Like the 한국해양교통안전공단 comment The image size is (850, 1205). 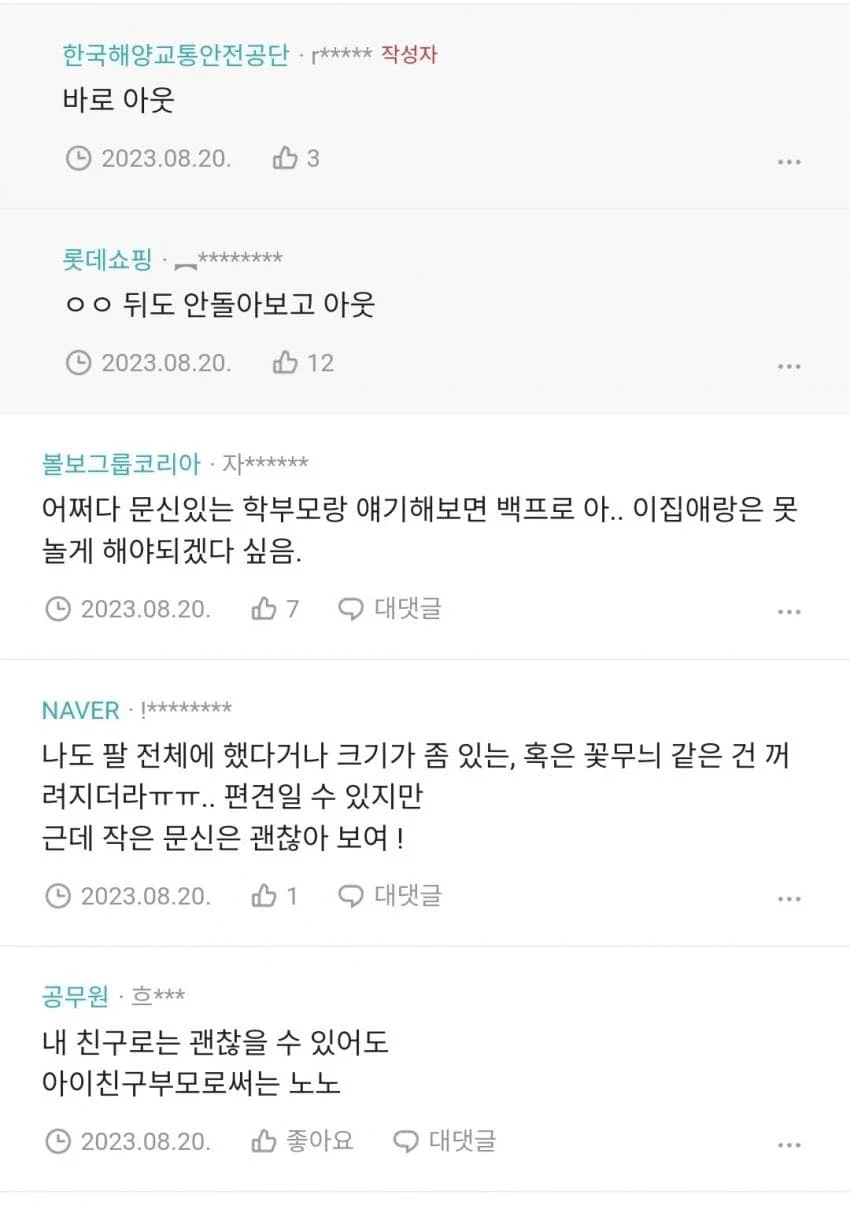pyautogui.click(x=295, y=158)
